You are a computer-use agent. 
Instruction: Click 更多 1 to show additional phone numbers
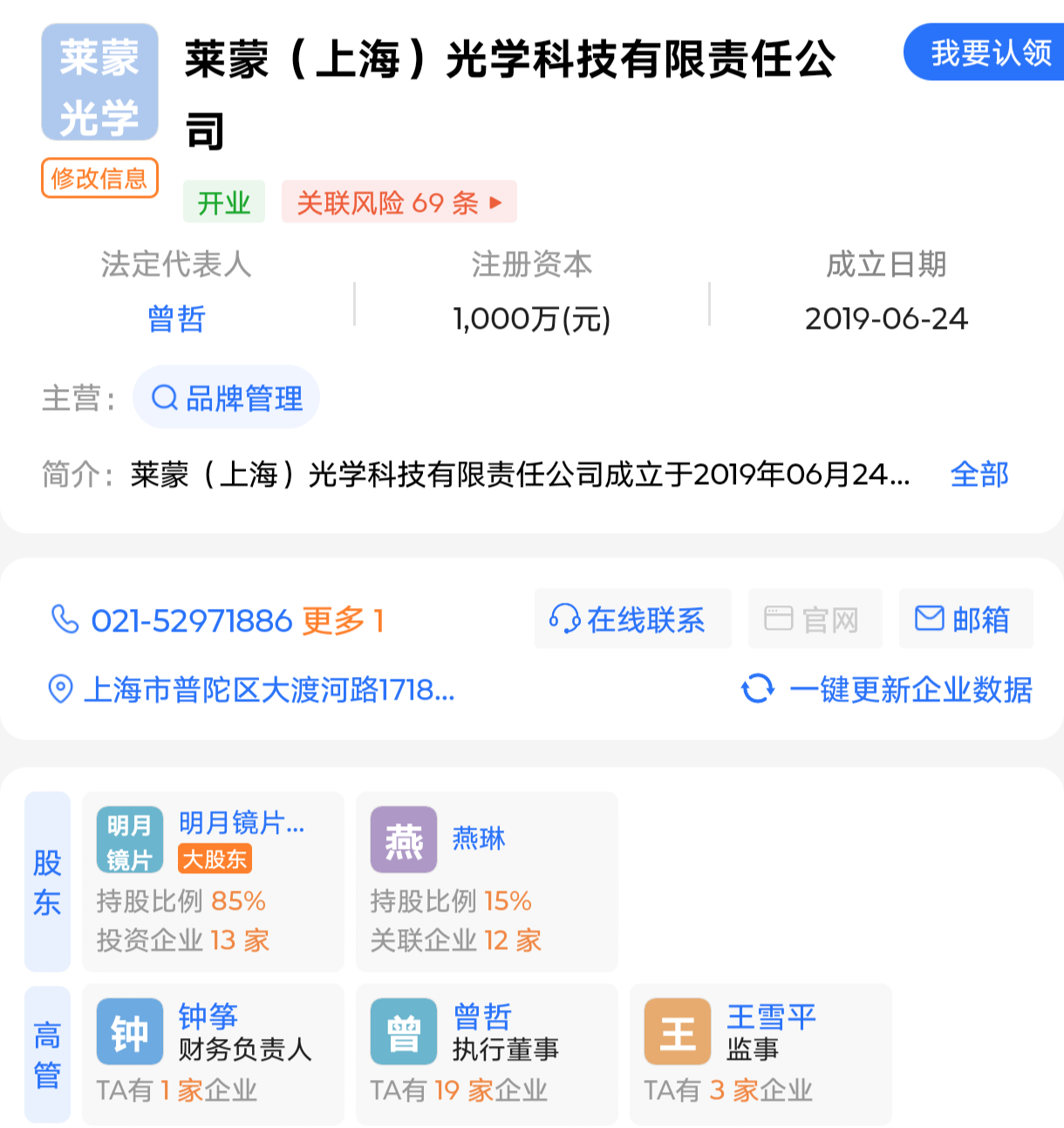pyautogui.click(x=343, y=621)
